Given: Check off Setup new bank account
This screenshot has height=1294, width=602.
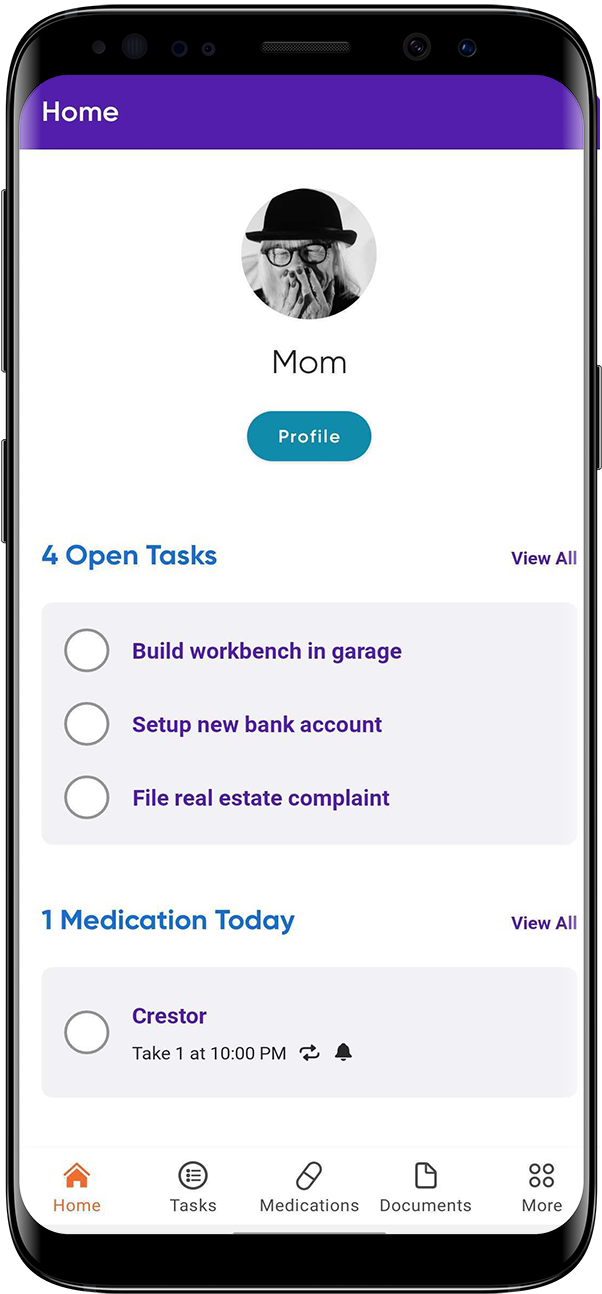Looking at the screenshot, I should tap(87, 724).
